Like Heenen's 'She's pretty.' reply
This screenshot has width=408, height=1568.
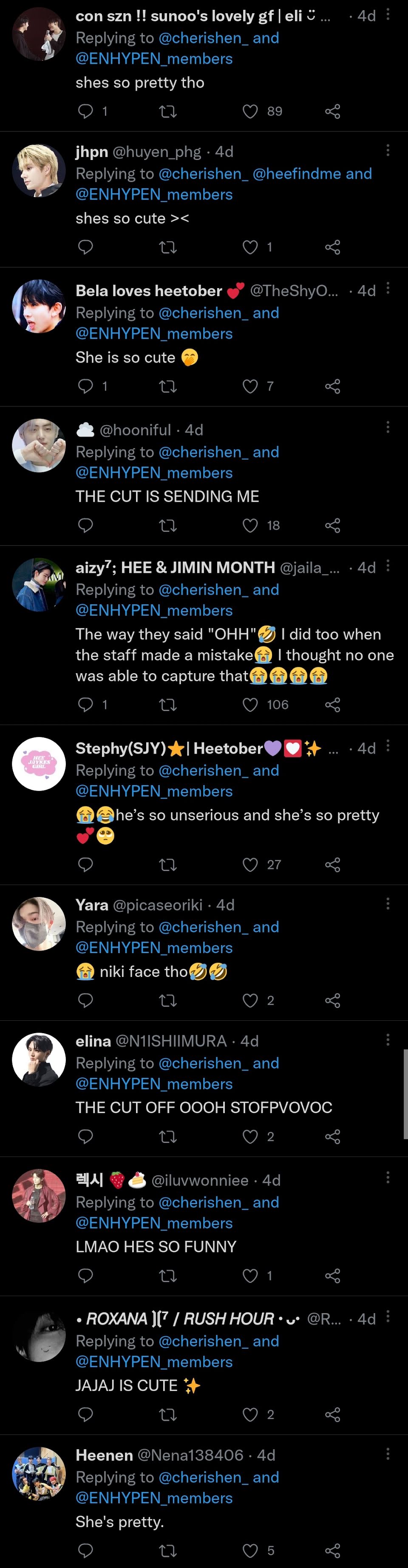(x=250, y=1551)
